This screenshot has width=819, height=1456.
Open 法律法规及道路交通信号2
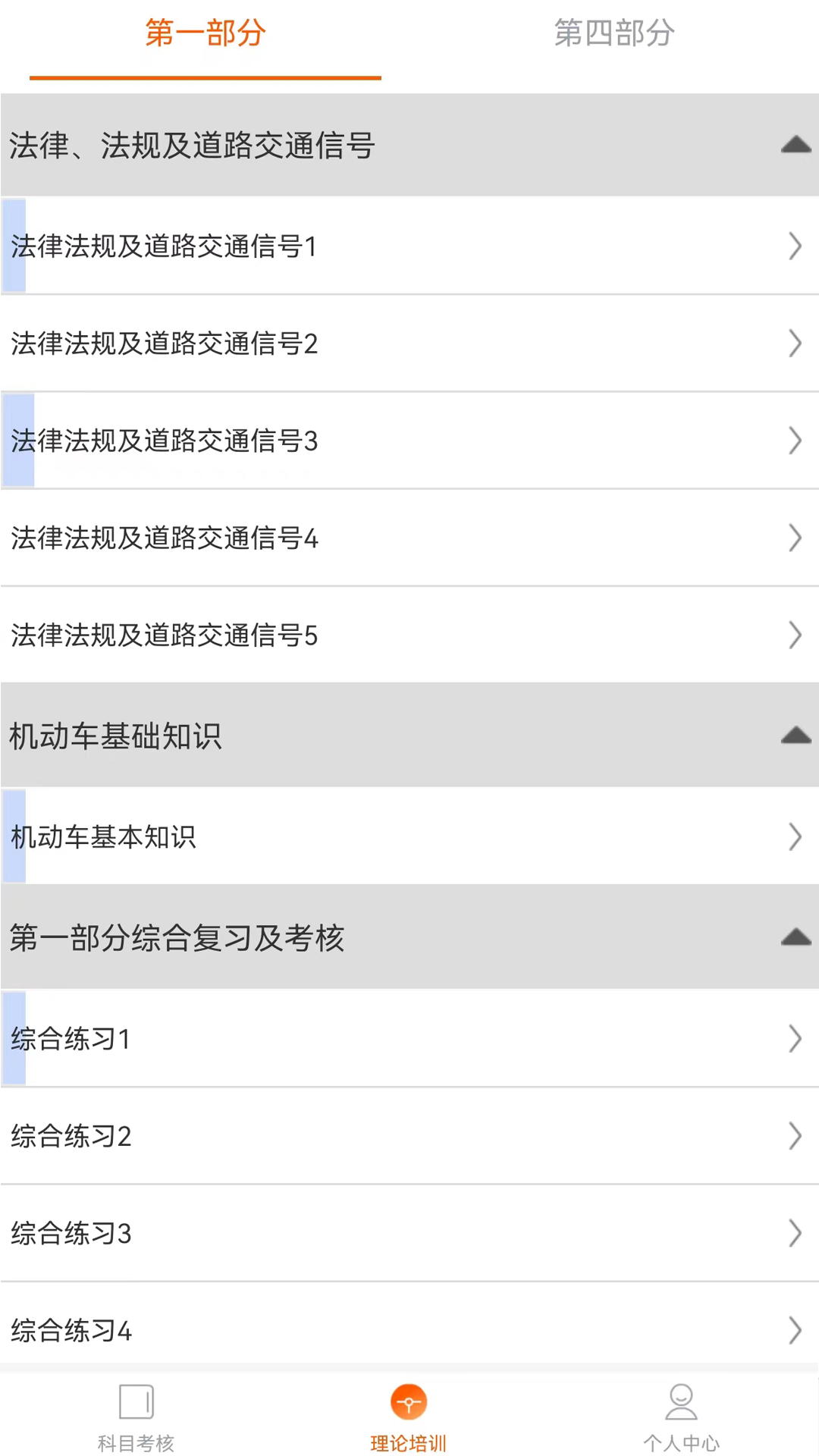tap(409, 344)
